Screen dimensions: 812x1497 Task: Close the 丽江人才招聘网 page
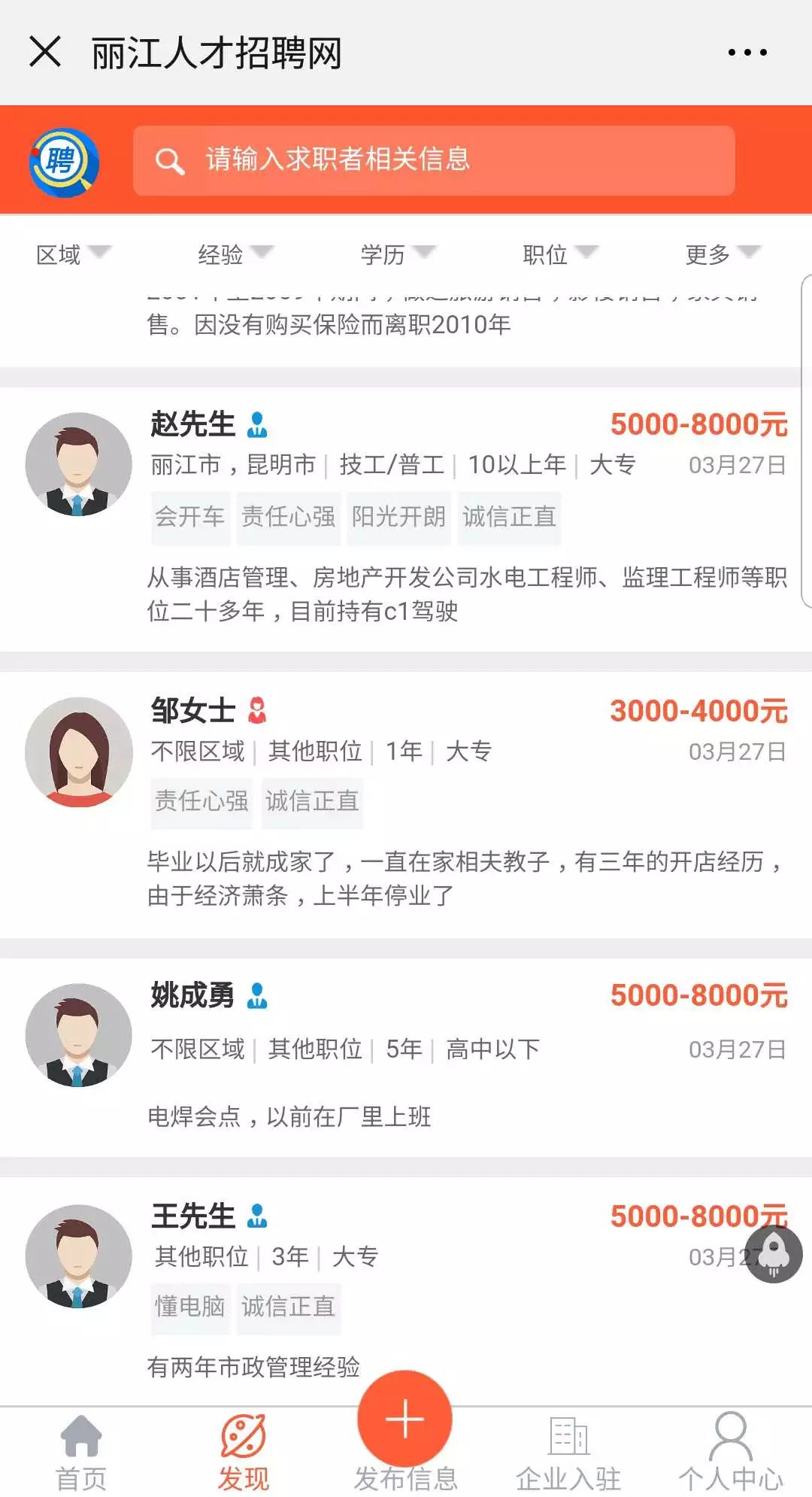point(45,52)
